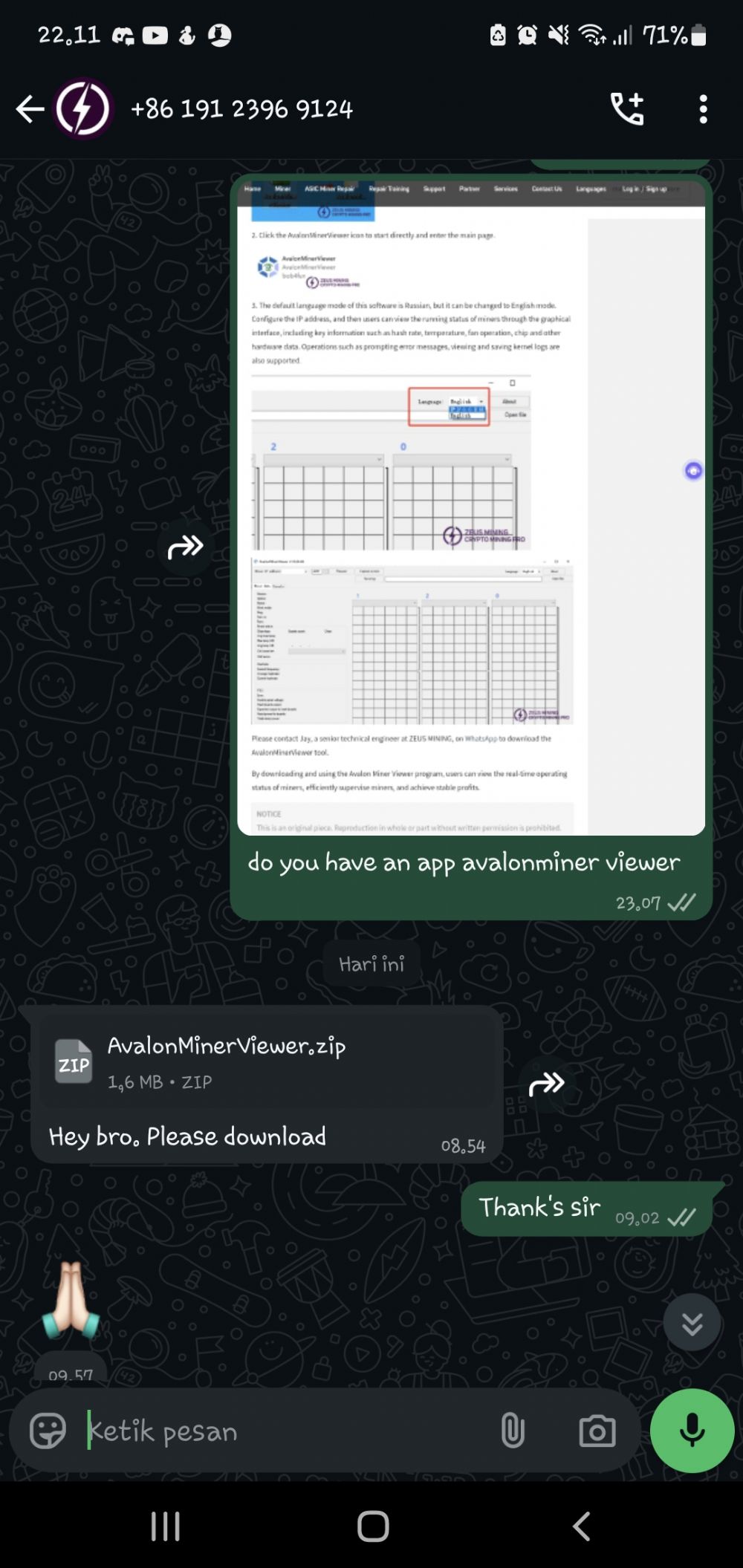Forward the screenshot image message
This screenshot has width=743, height=1568.
186,548
